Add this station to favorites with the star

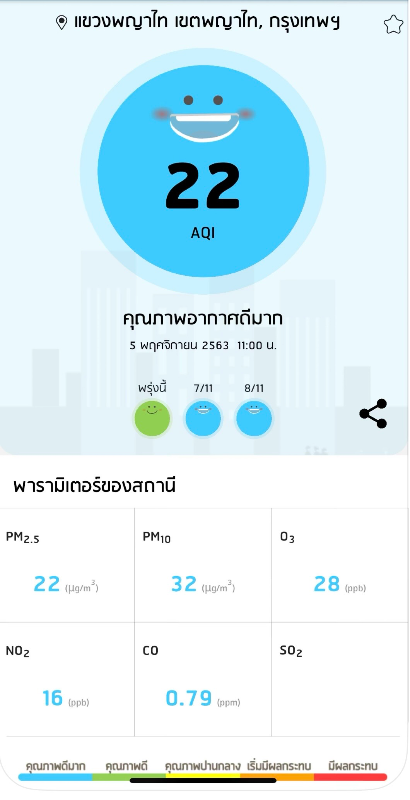[393, 24]
